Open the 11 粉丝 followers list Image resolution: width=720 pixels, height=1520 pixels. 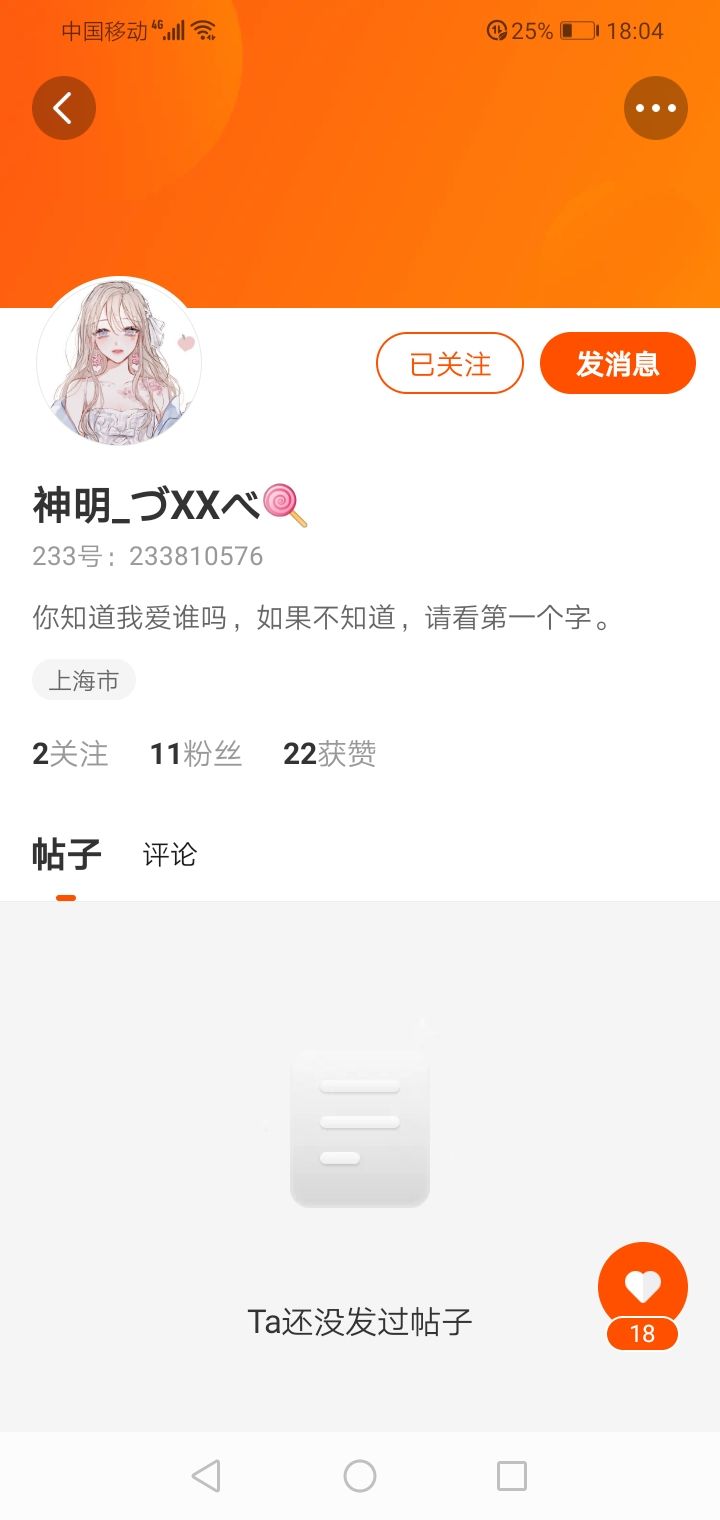(196, 753)
